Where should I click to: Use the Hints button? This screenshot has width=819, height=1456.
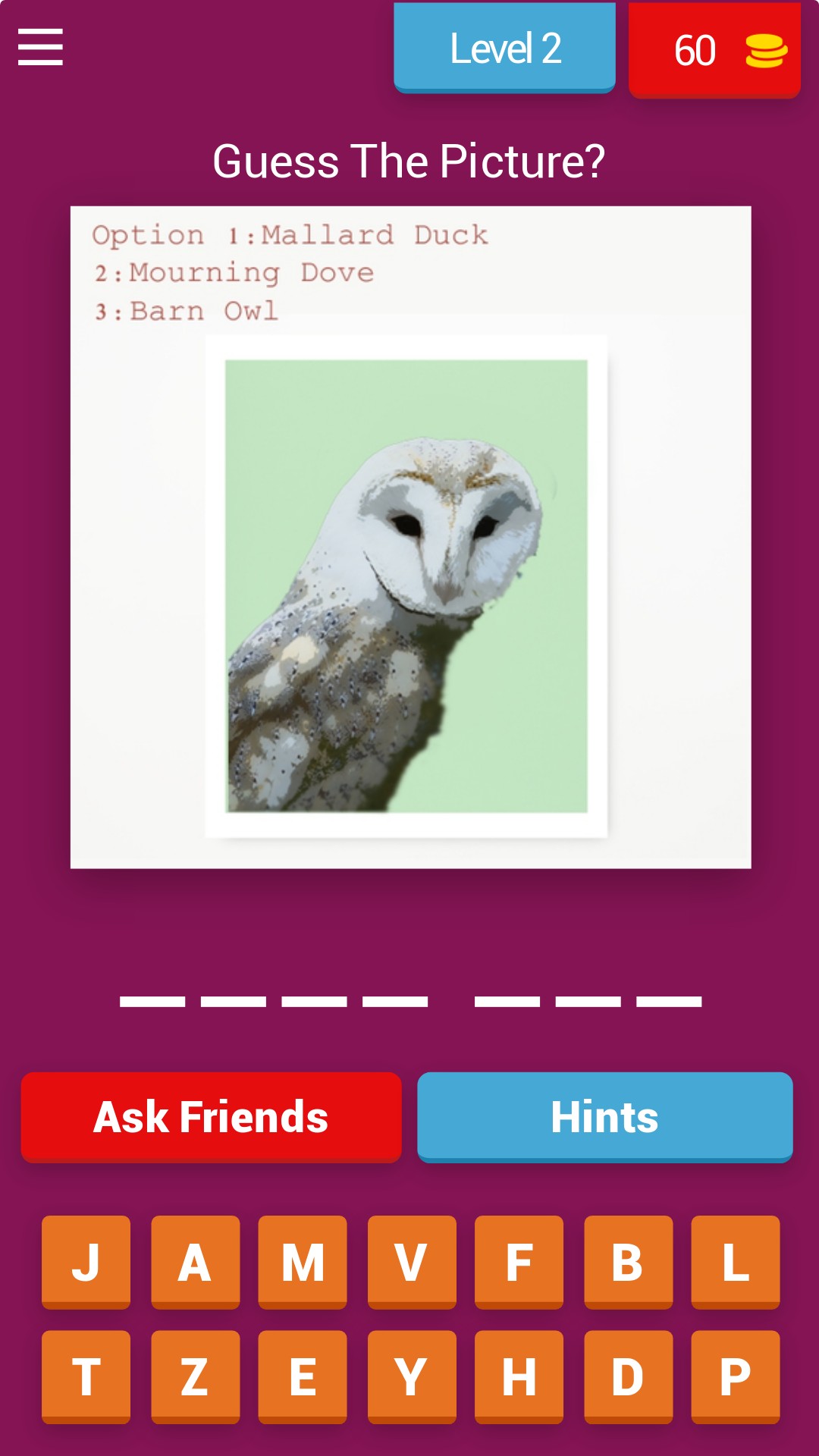tap(604, 1116)
